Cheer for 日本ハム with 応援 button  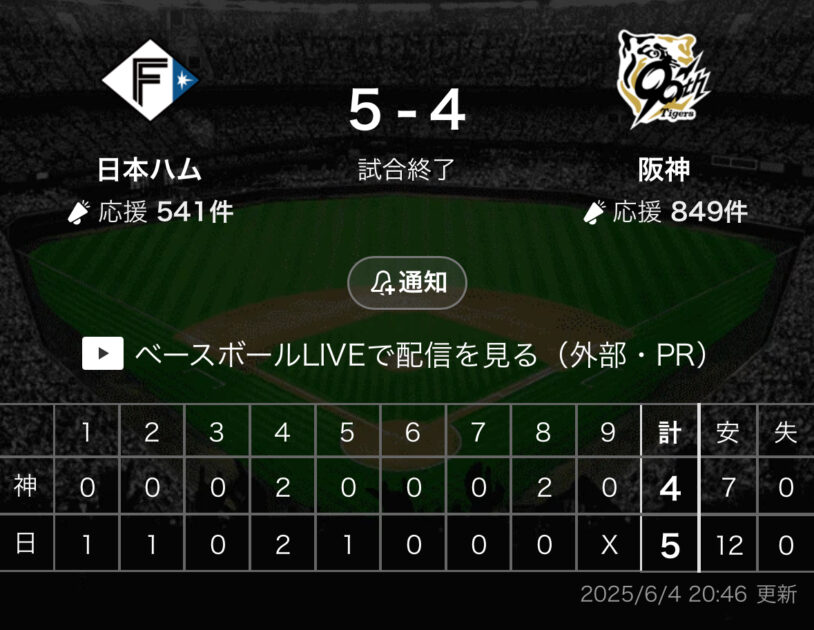(150, 212)
